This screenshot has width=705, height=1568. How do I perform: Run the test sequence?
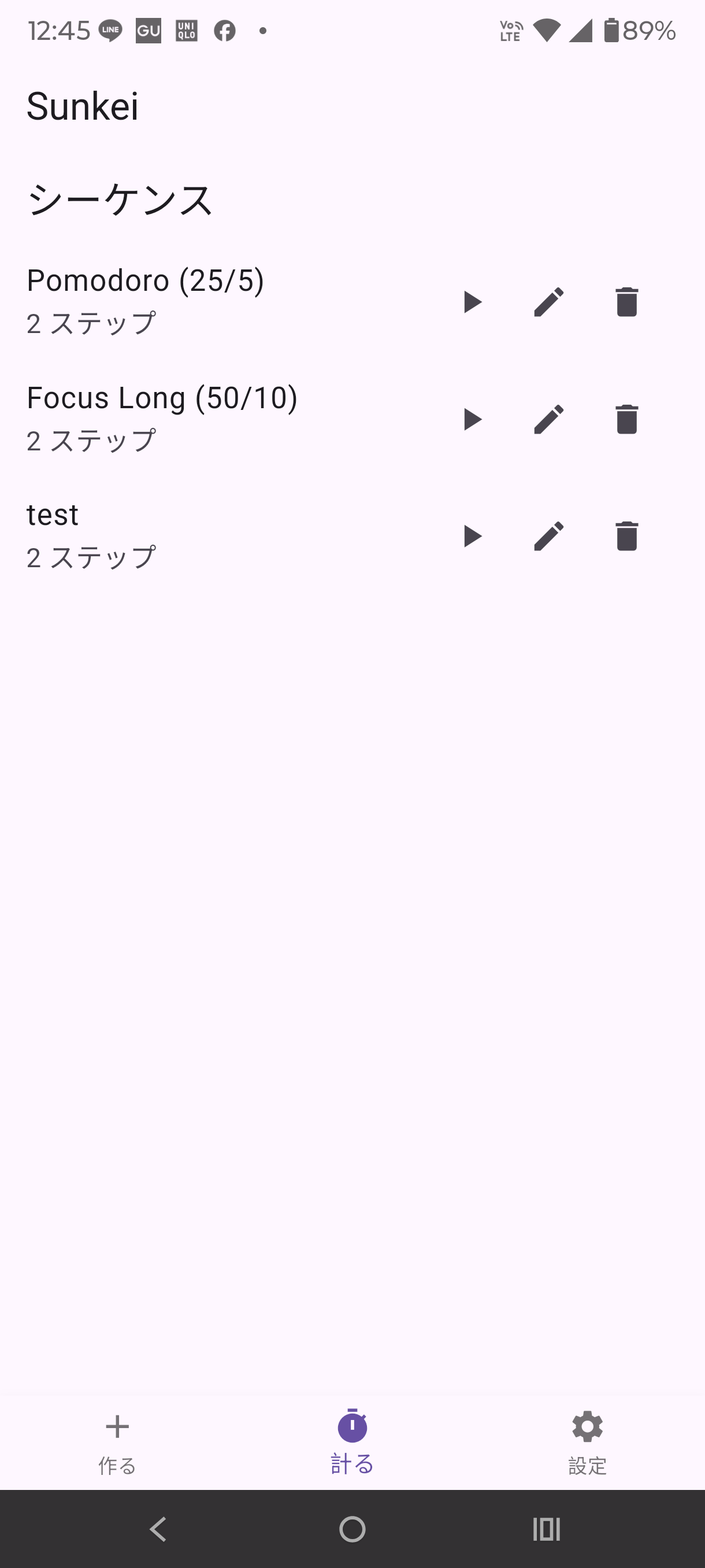[472, 537]
